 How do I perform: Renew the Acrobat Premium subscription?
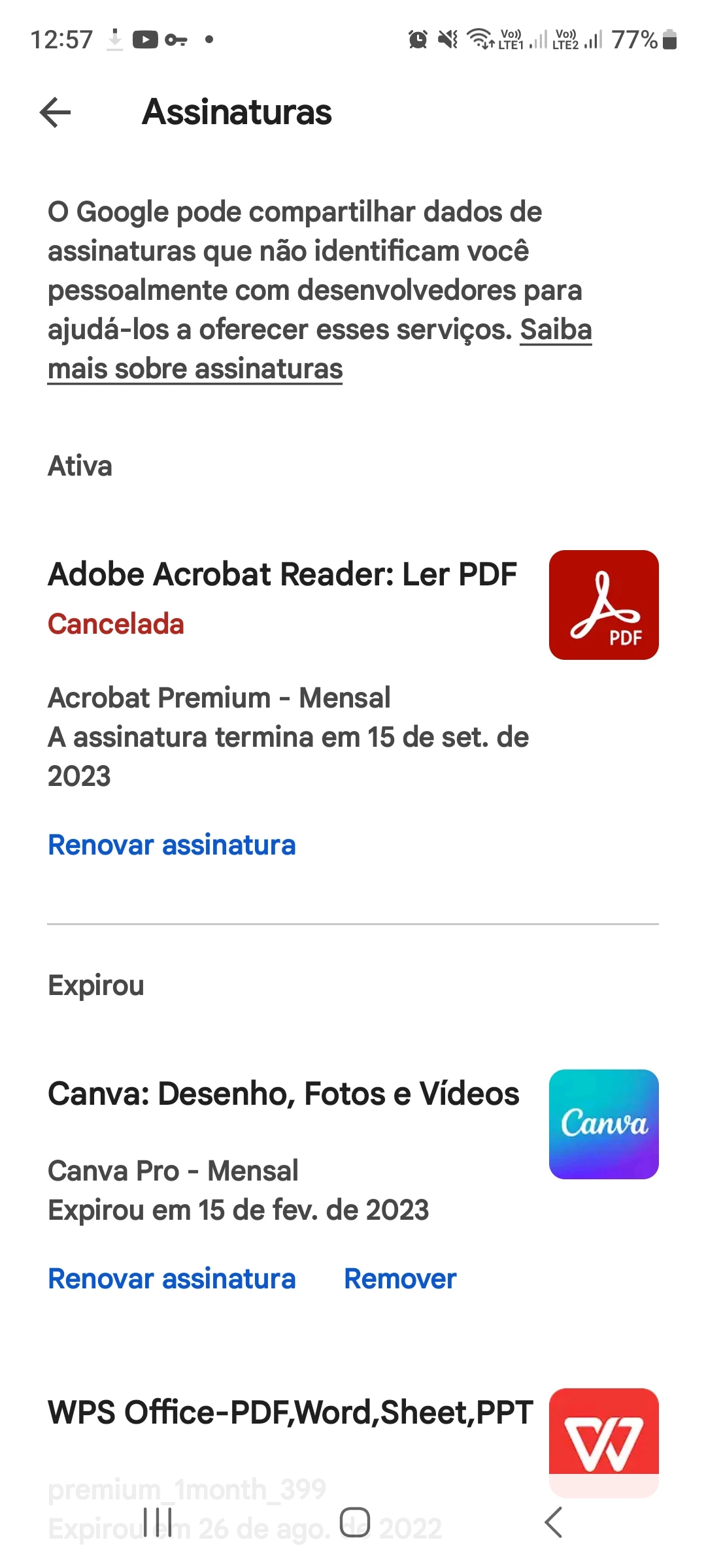tap(172, 845)
